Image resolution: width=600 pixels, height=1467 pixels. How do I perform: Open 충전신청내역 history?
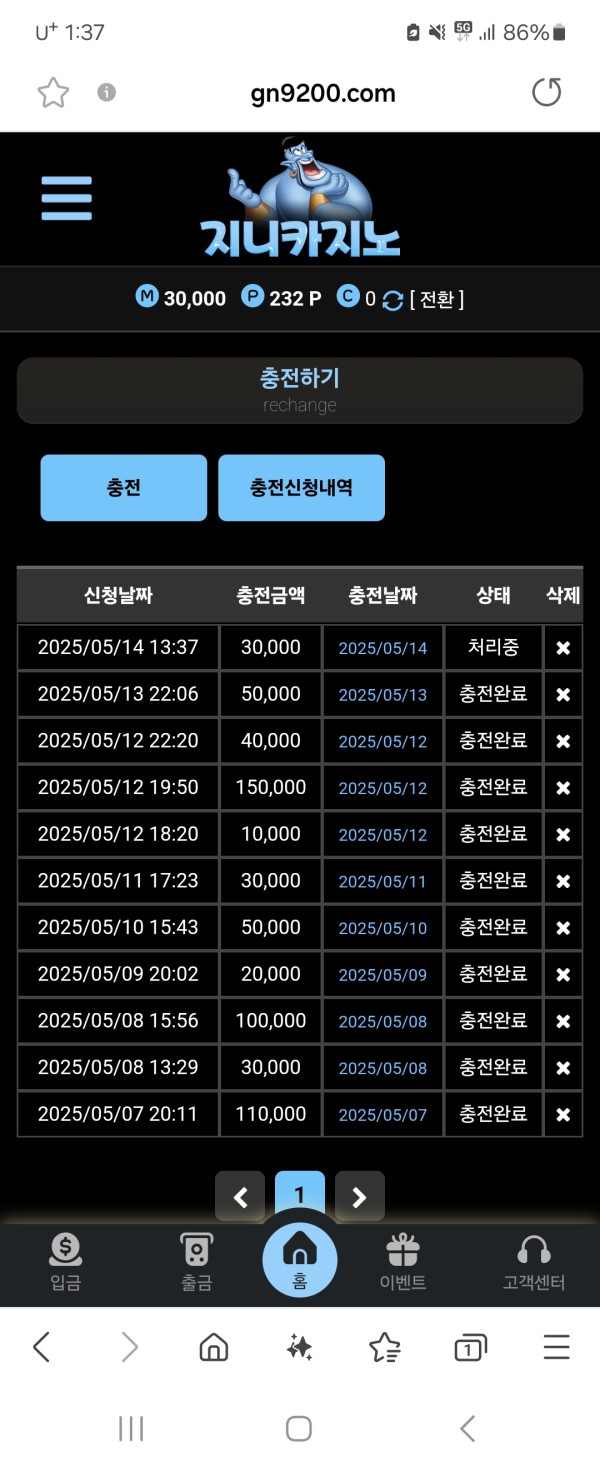pyautogui.click(x=301, y=488)
